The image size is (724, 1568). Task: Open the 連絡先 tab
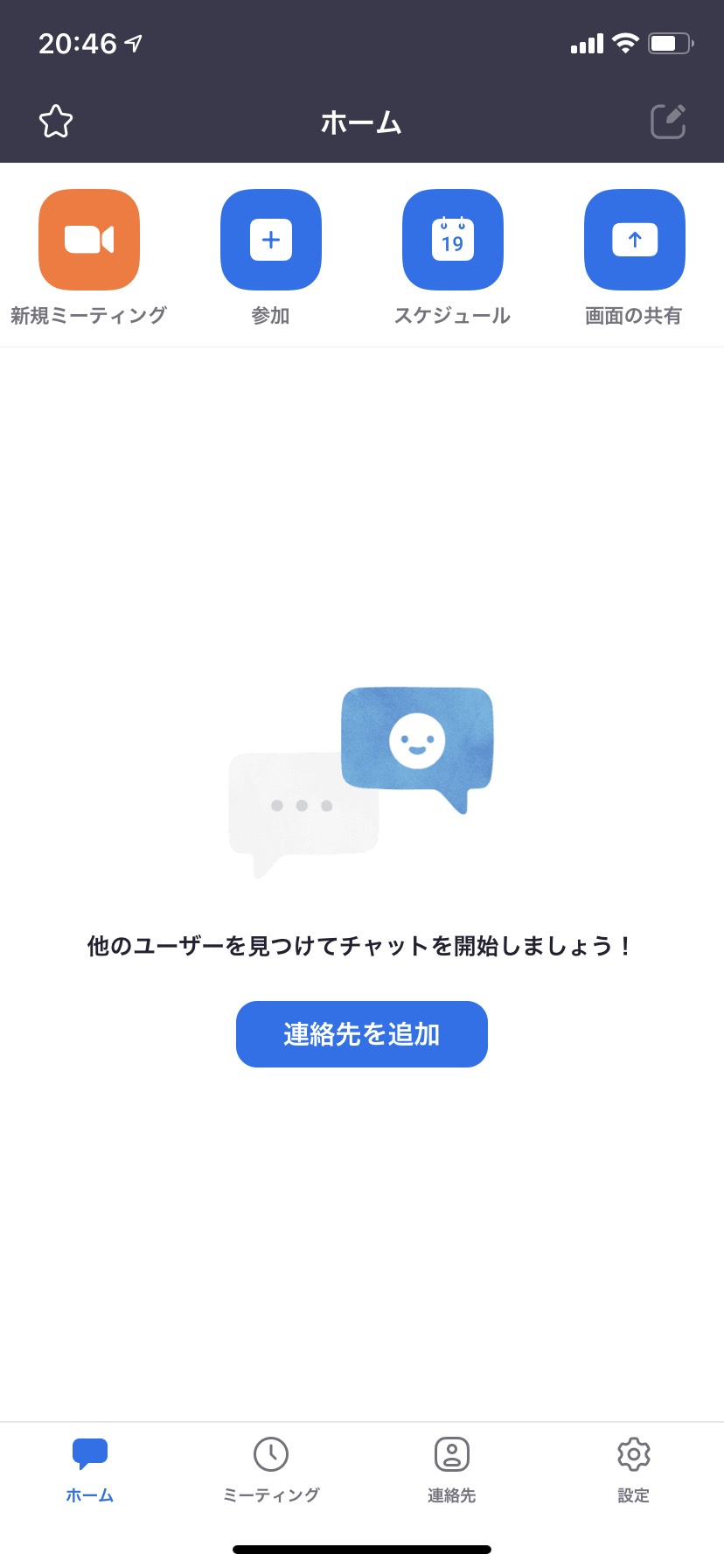(x=452, y=1471)
